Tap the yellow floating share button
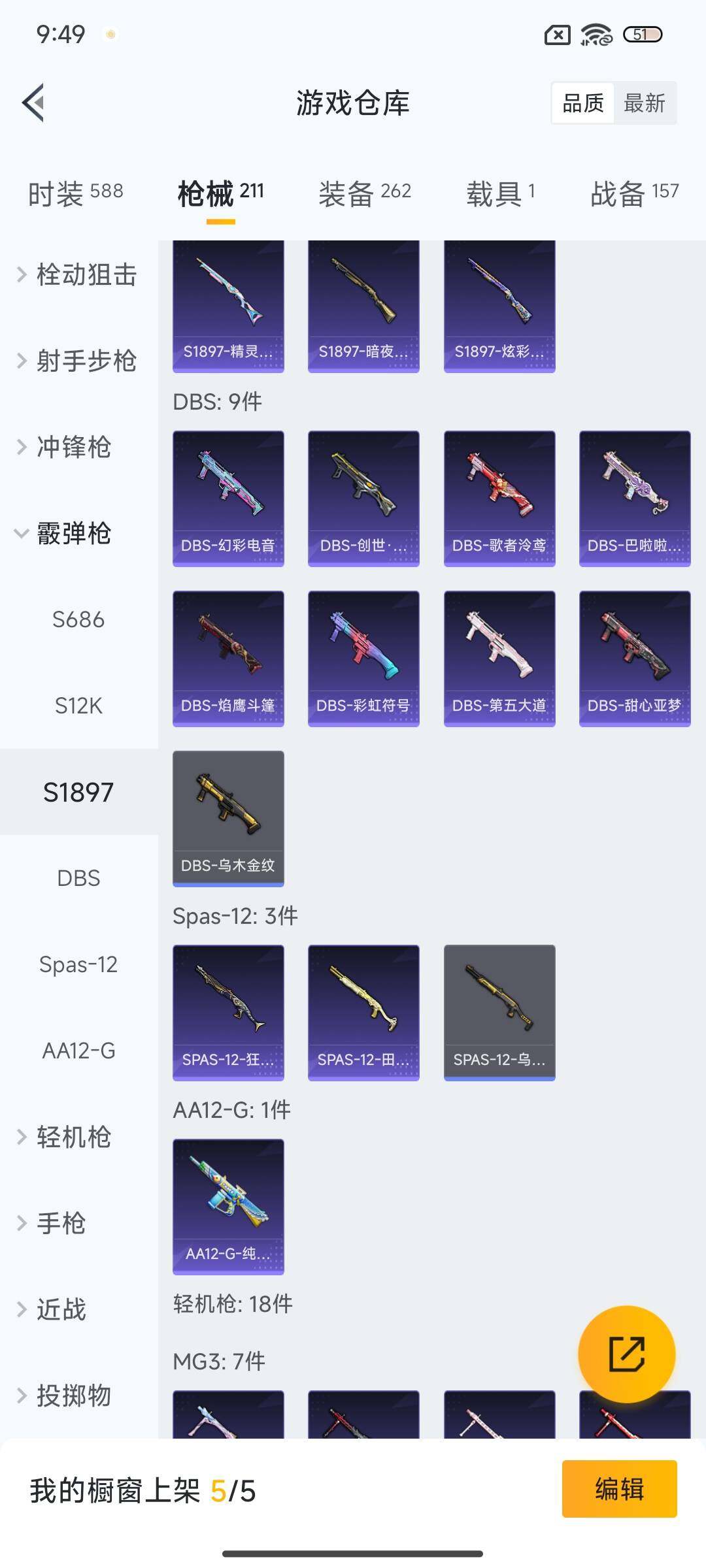Viewport: 706px width, 1568px height. click(626, 1354)
